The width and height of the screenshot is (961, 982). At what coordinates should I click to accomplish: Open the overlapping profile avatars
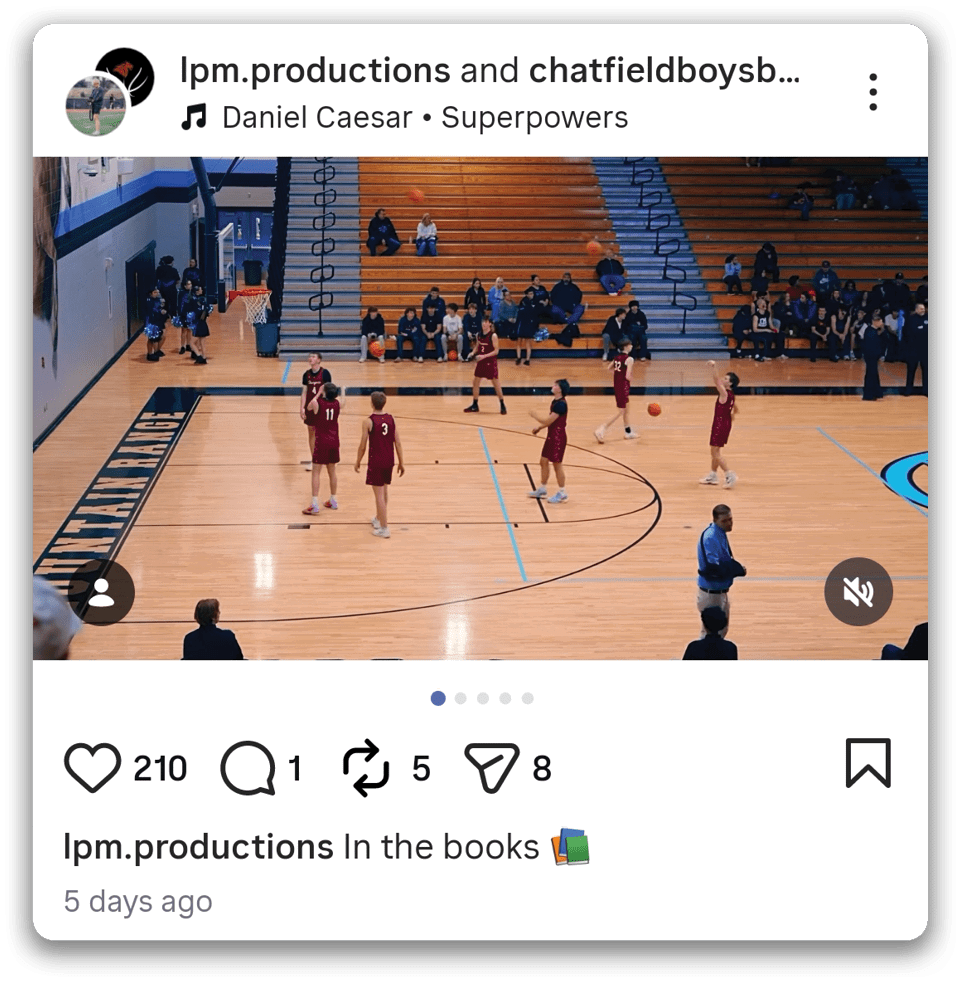coord(108,92)
